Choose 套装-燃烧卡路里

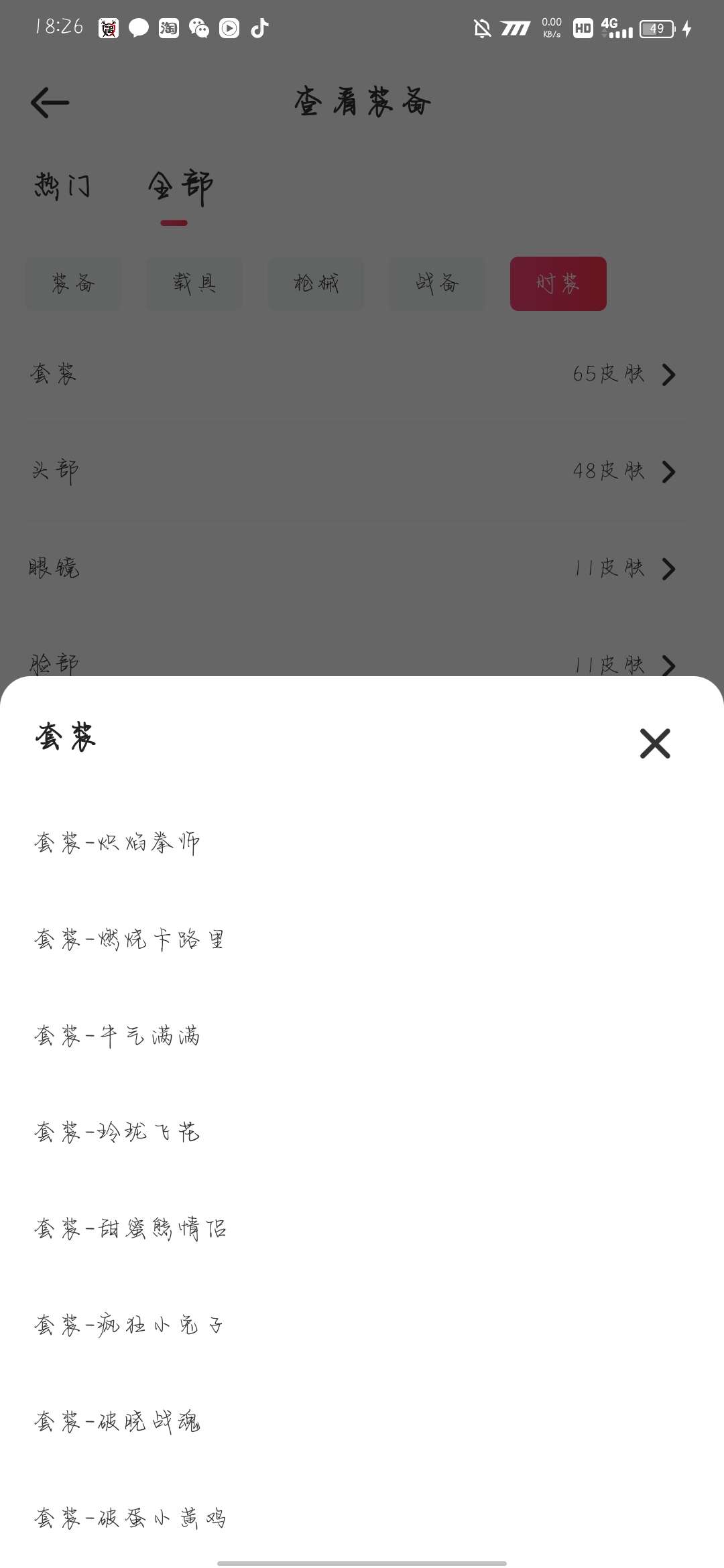[129, 939]
